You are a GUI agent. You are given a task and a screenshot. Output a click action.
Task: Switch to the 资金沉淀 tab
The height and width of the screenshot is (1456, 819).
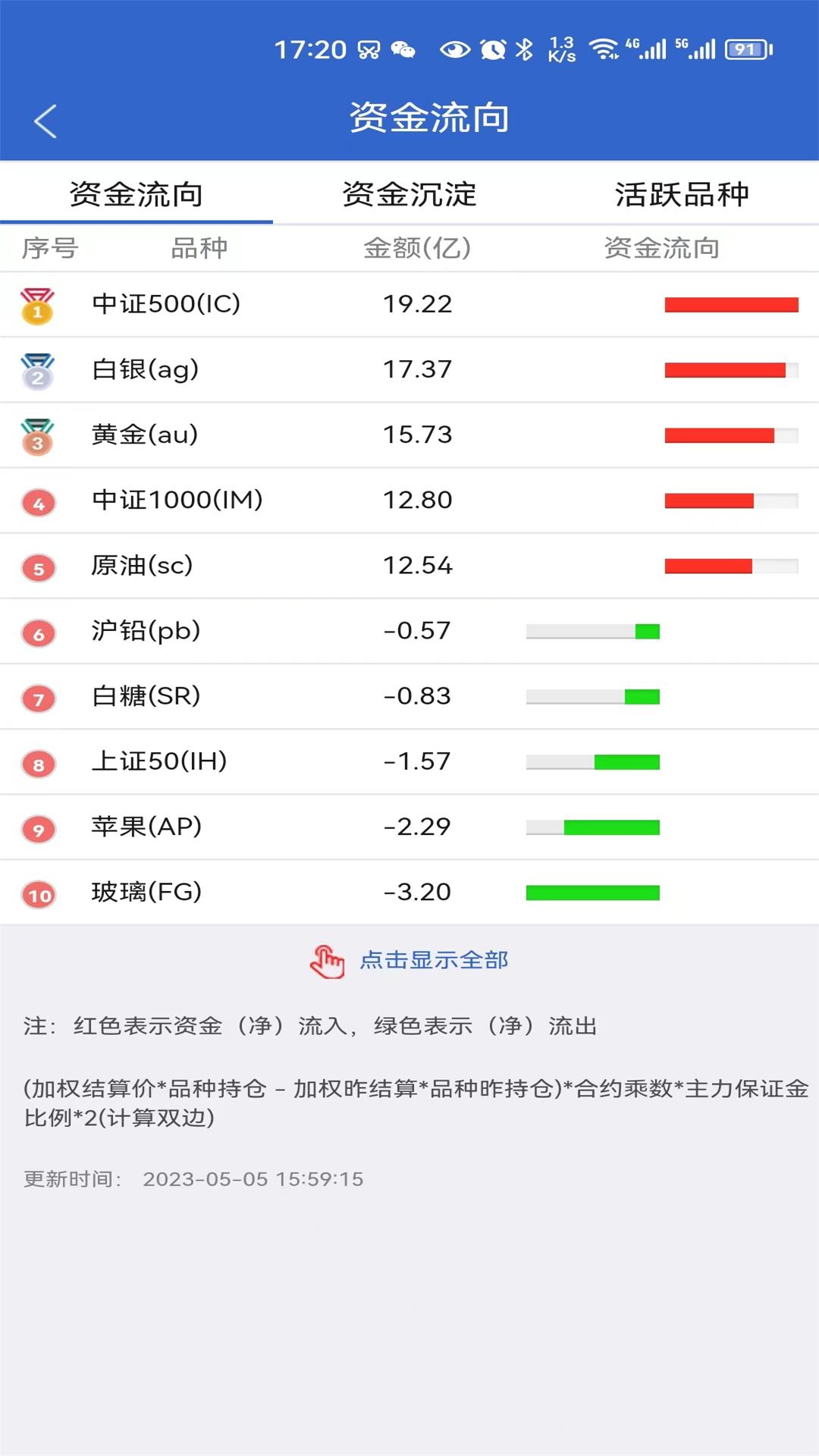tap(409, 194)
